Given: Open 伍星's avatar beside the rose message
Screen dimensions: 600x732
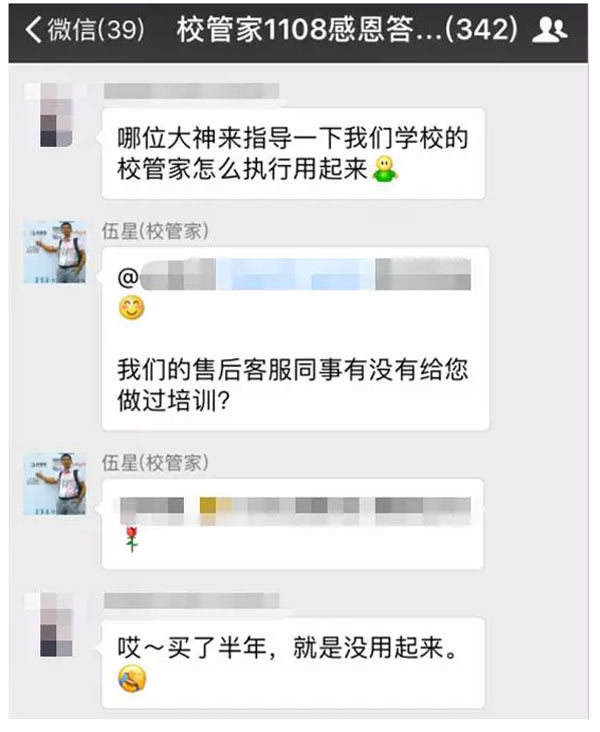Looking at the screenshot, I should (x=55, y=483).
